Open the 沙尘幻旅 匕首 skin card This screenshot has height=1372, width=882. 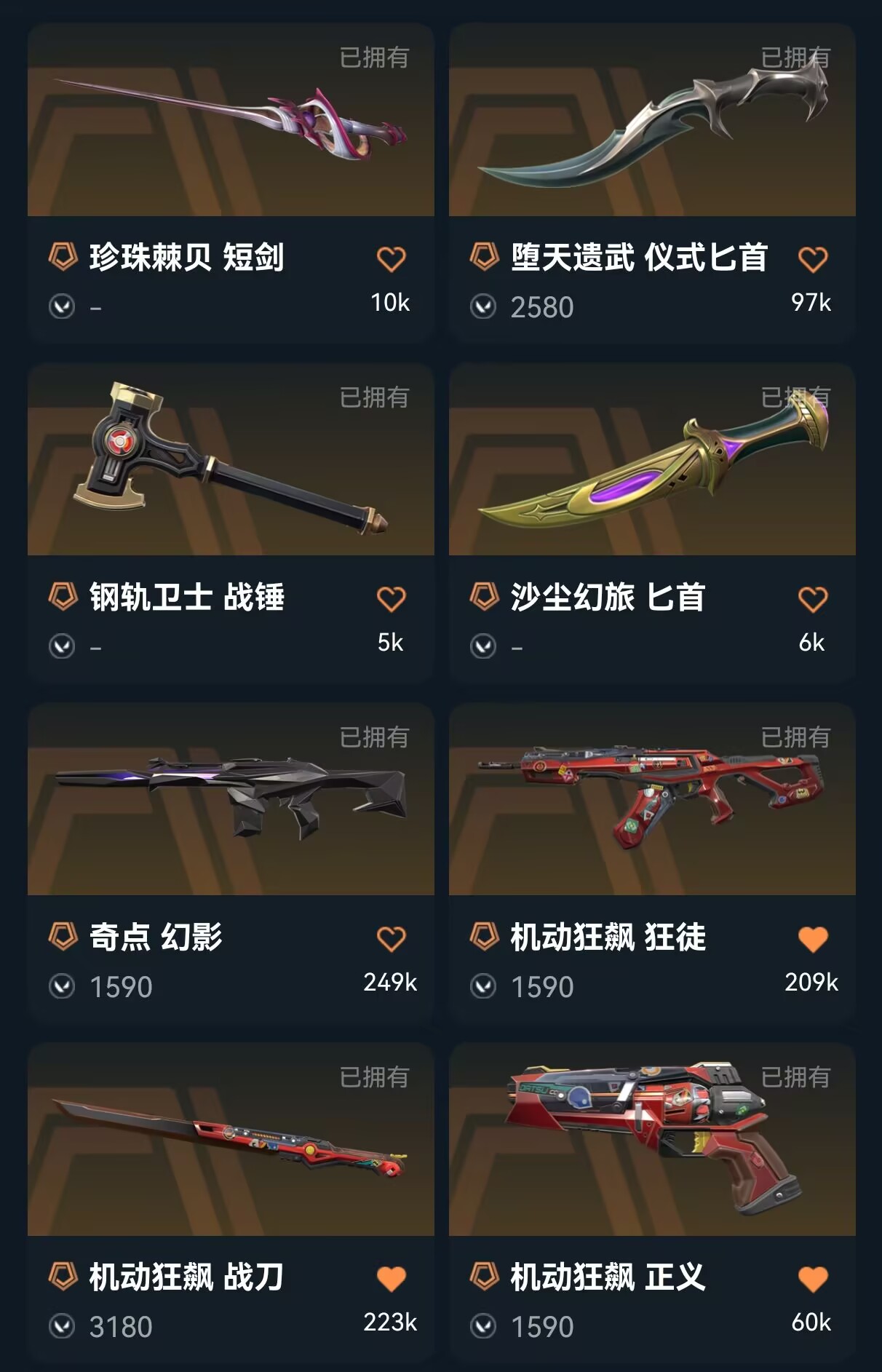(x=652, y=461)
